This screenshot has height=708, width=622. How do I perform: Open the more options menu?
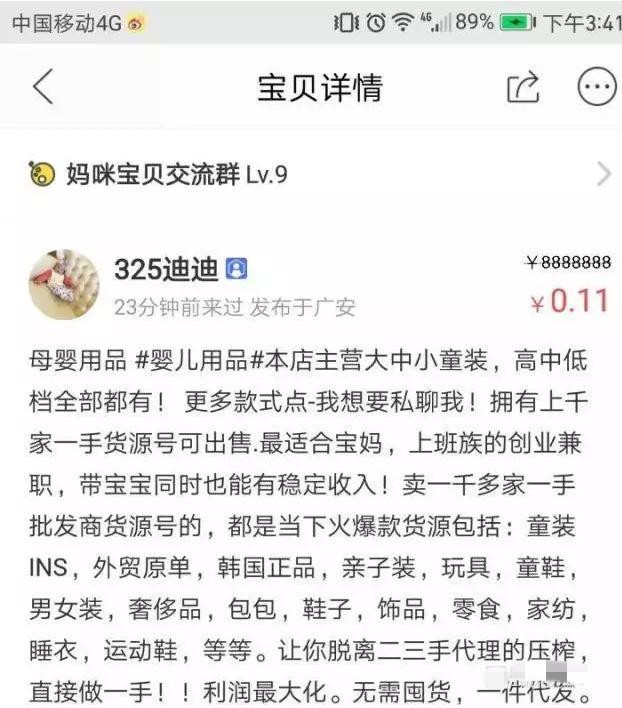click(597, 88)
